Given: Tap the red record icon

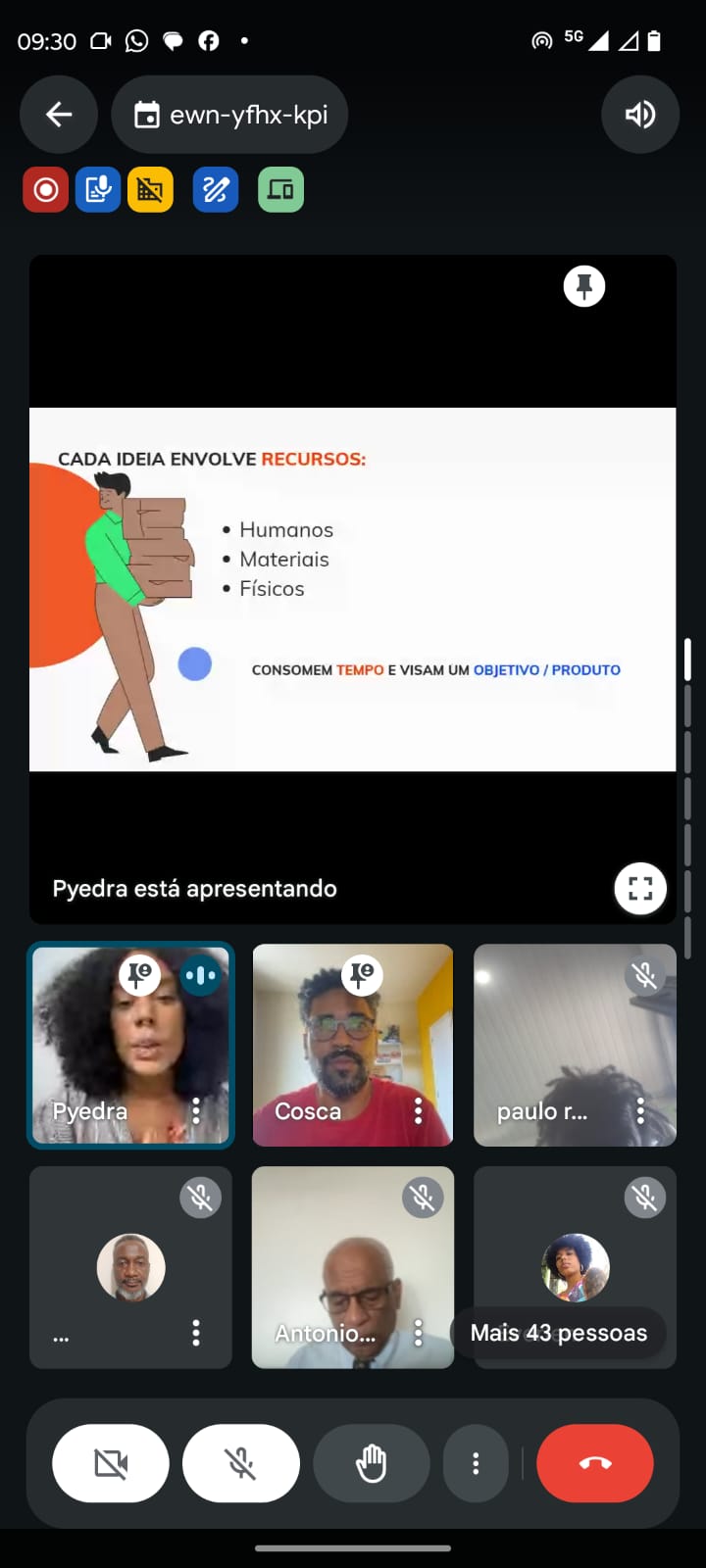Looking at the screenshot, I should [45, 189].
